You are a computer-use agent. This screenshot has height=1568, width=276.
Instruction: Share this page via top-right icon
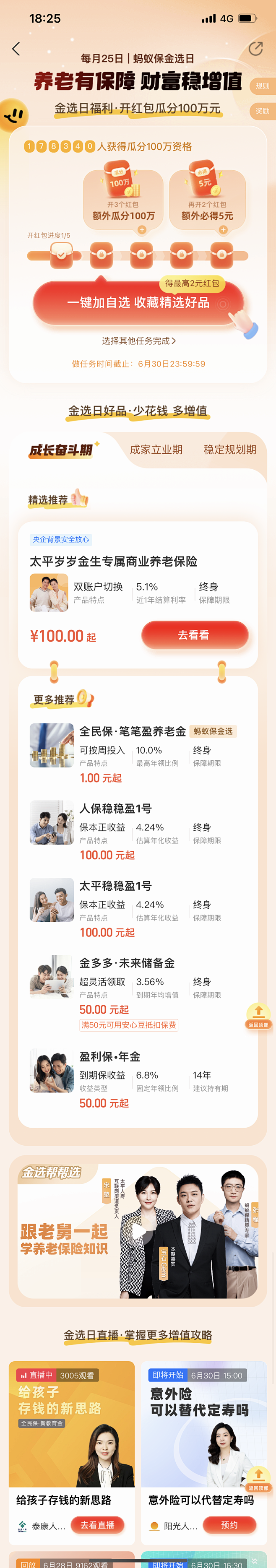(x=255, y=49)
